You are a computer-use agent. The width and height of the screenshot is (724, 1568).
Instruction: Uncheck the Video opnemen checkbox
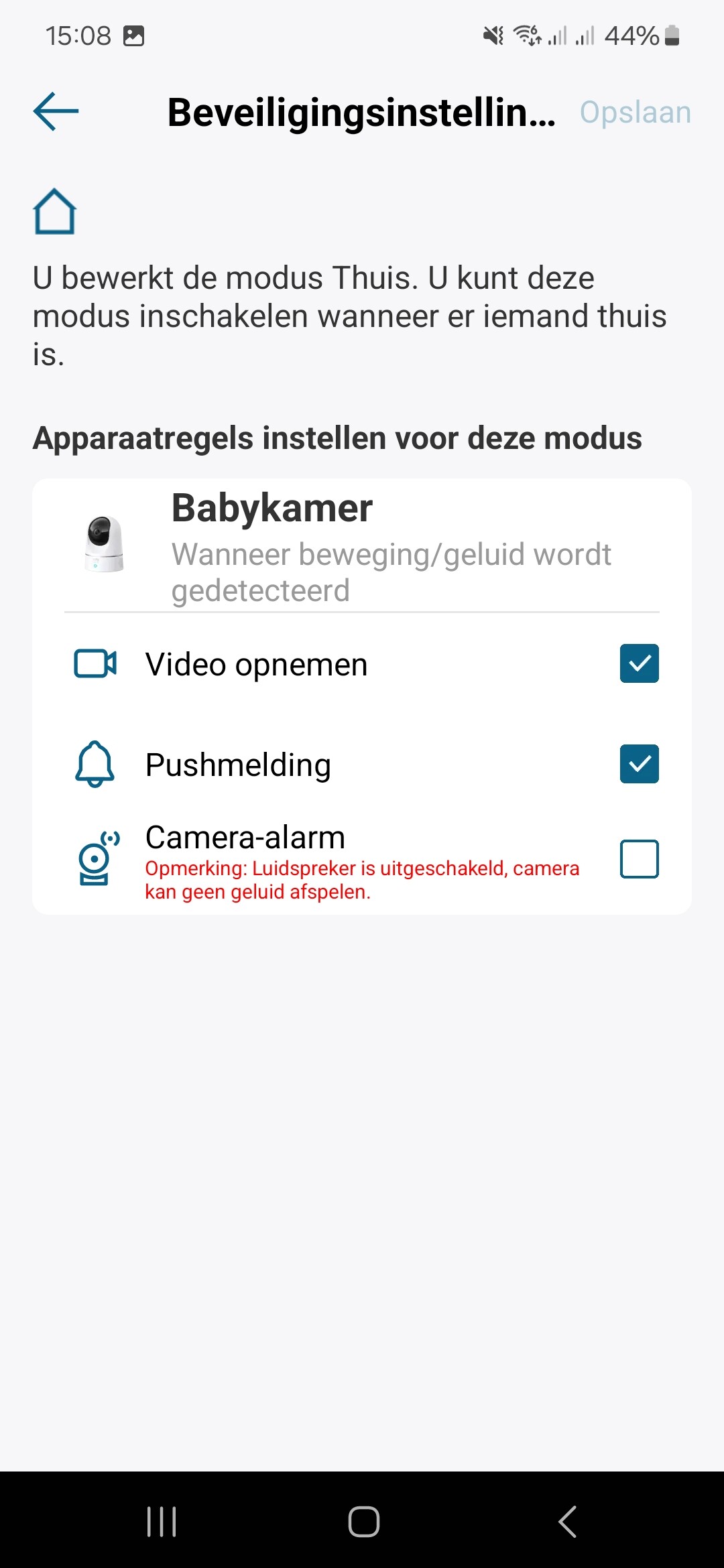[639, 663]
